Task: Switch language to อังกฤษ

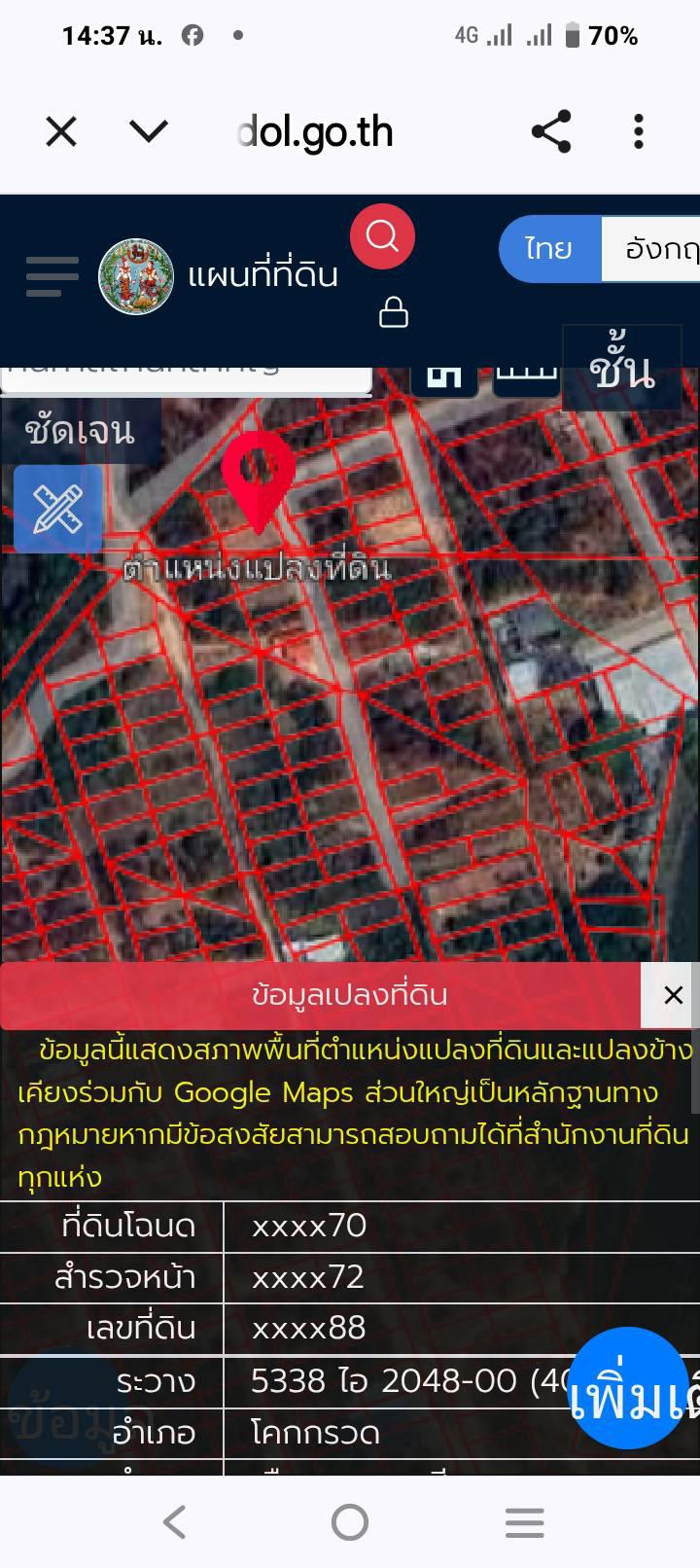Action: click(651, 249)
